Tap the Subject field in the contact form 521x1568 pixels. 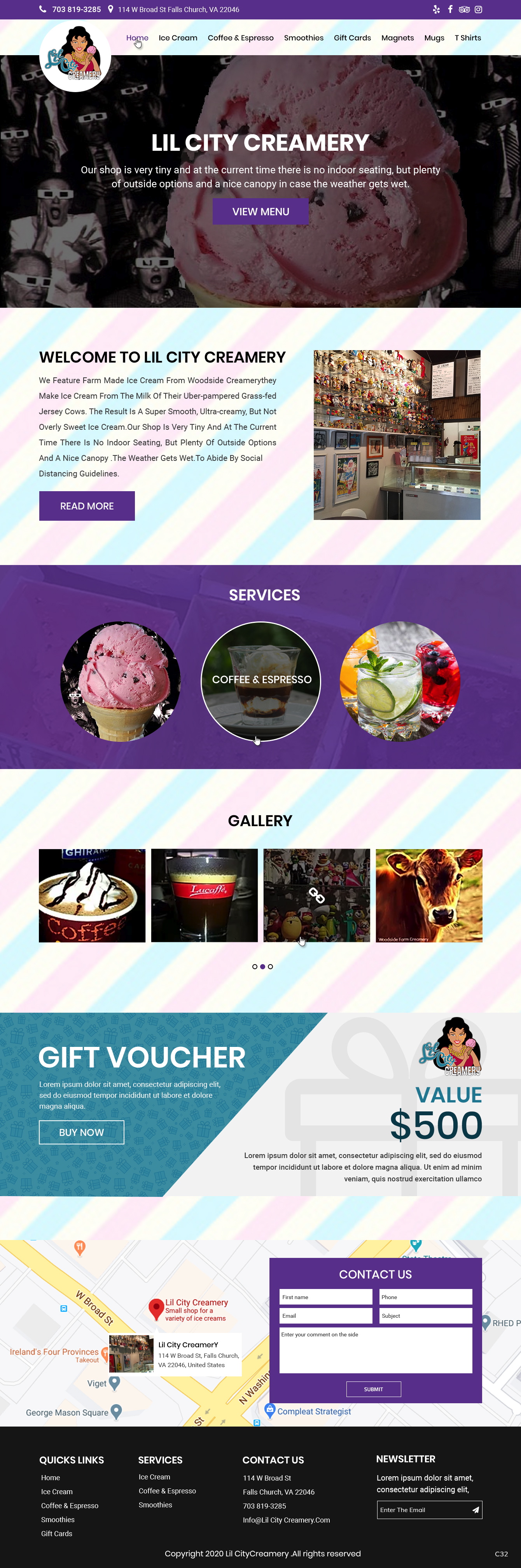coord(425,1316)
